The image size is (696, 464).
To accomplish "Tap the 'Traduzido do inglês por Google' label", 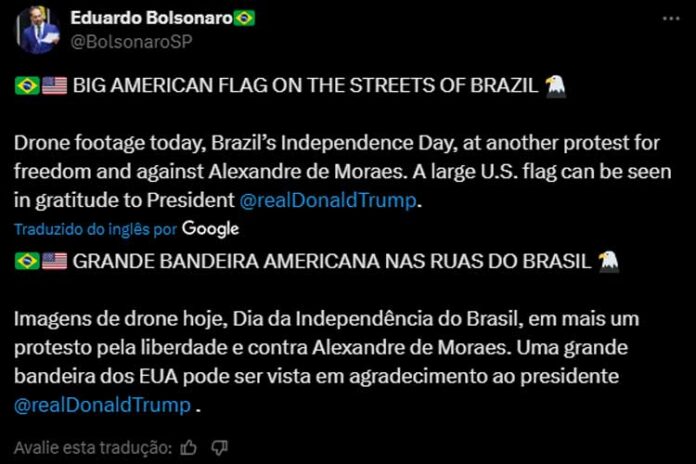I will pos(126,229).
